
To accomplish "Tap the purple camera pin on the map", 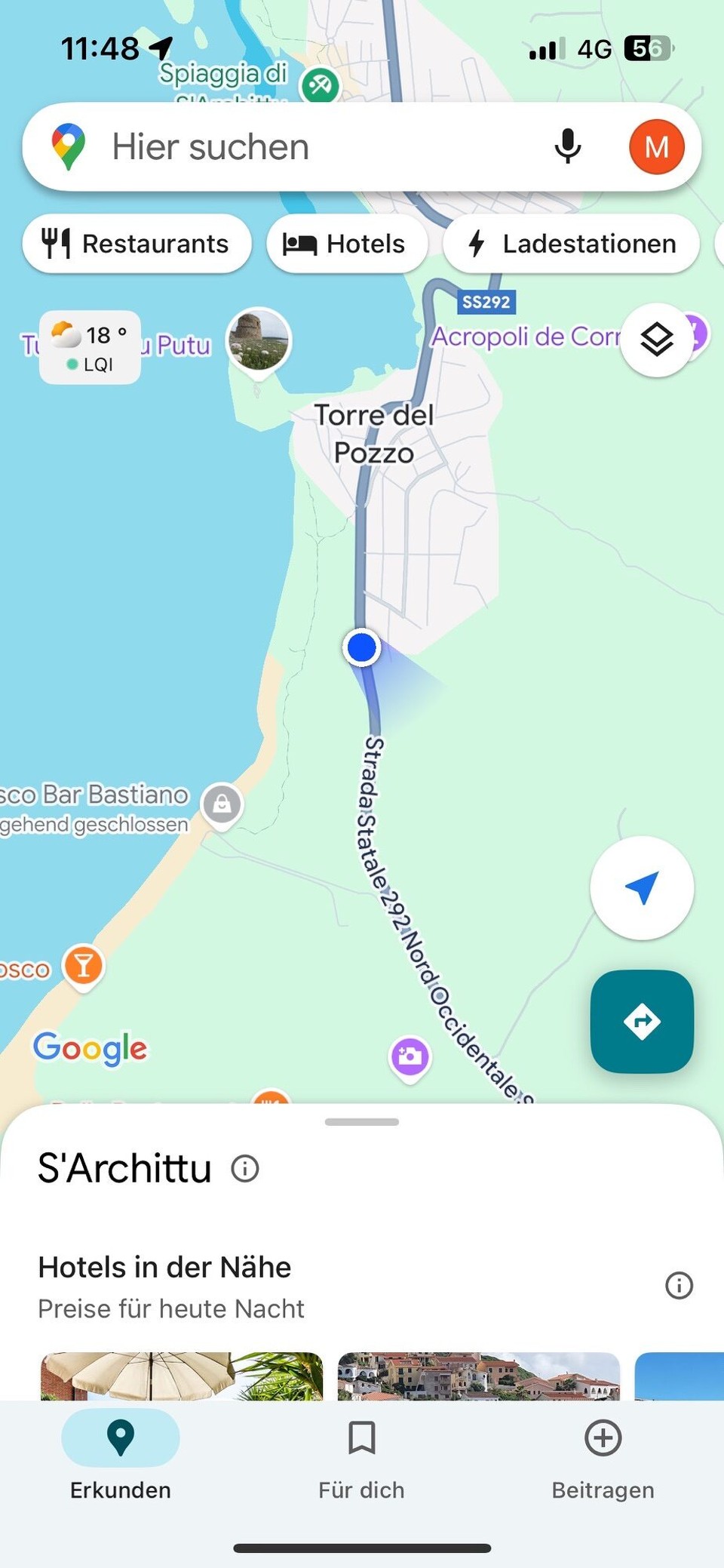I will (x=410, y=1056).
